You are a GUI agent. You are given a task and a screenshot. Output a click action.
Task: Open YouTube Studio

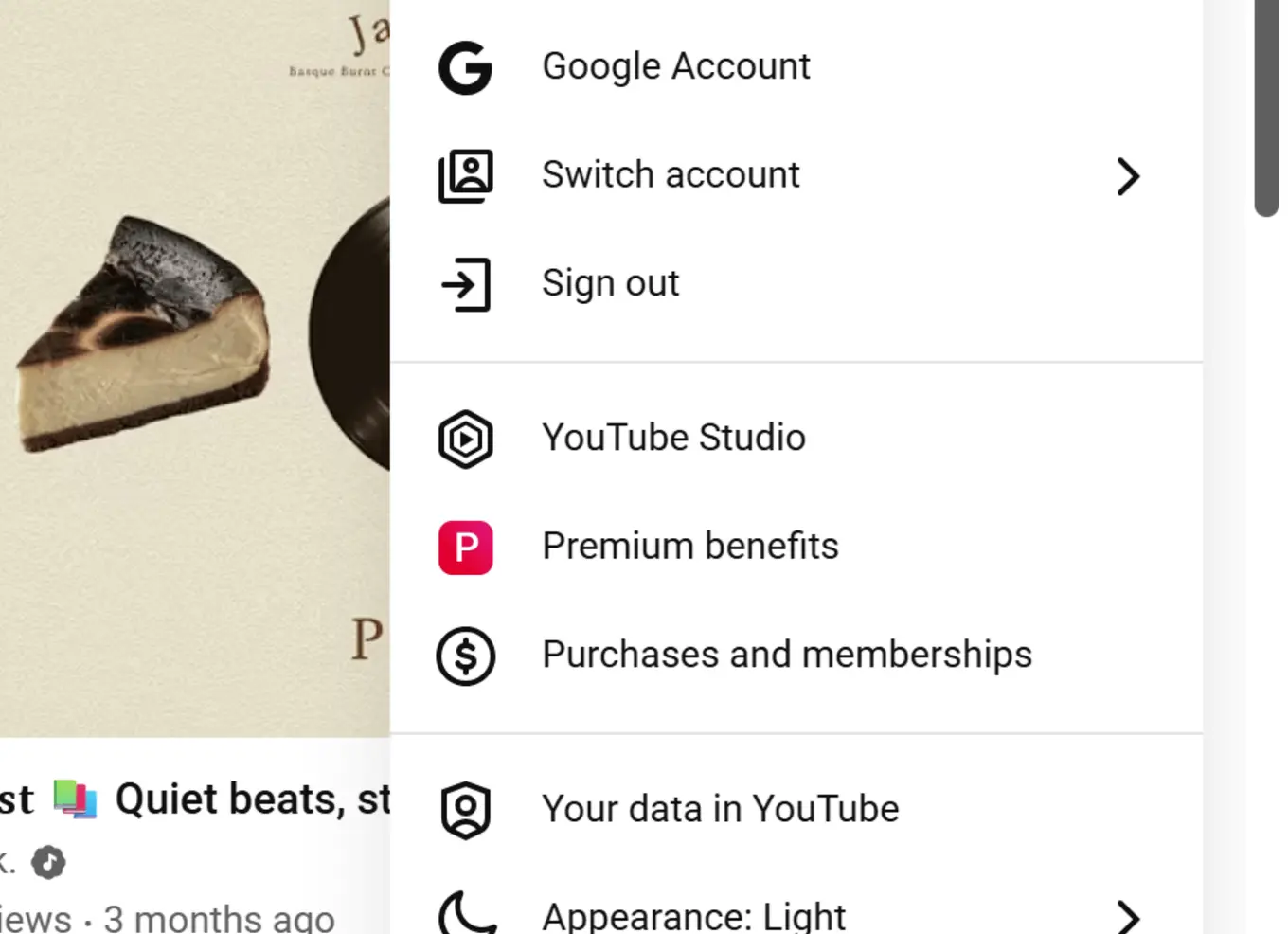tap(672, 438)
